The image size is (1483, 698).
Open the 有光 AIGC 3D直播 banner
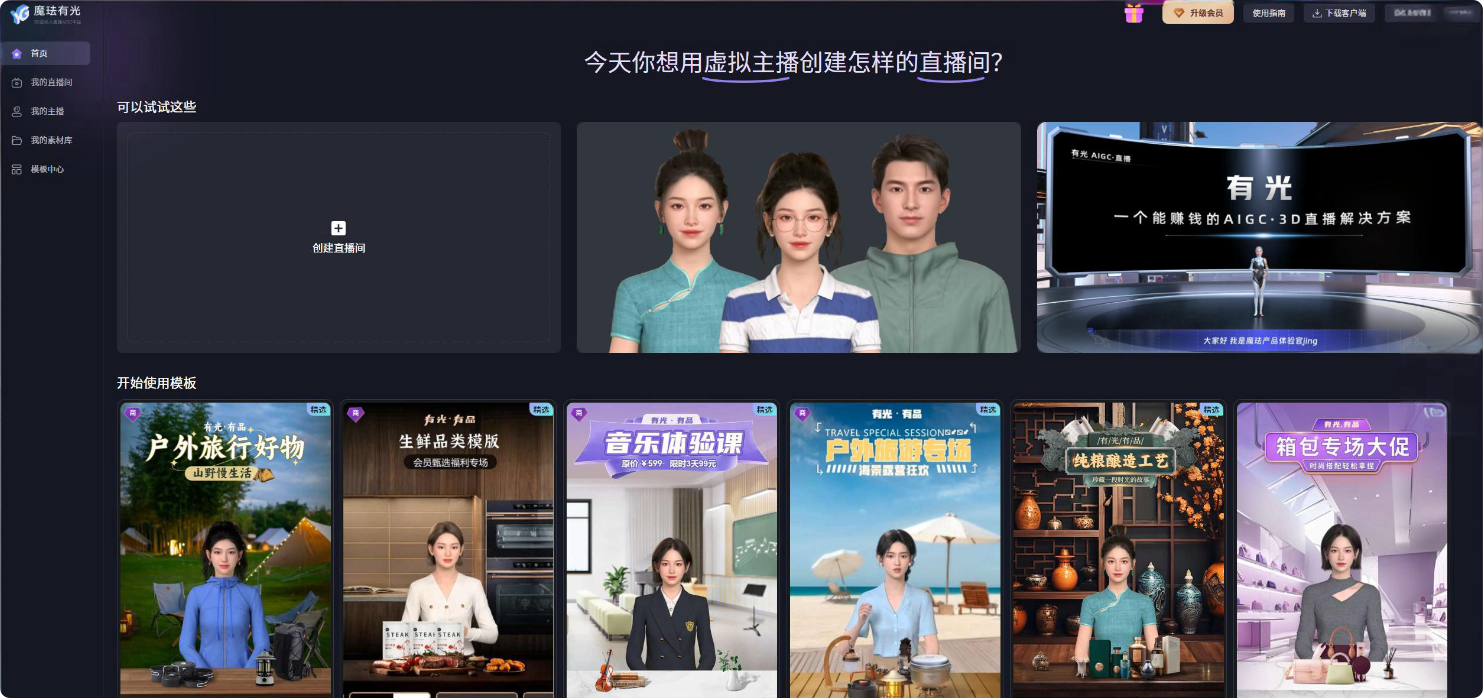1259,237
